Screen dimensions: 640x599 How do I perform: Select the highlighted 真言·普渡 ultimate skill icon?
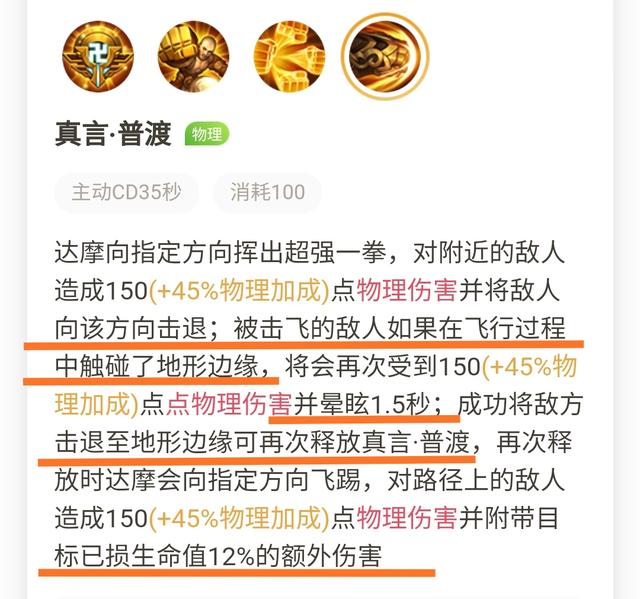[x=385, y=57]
